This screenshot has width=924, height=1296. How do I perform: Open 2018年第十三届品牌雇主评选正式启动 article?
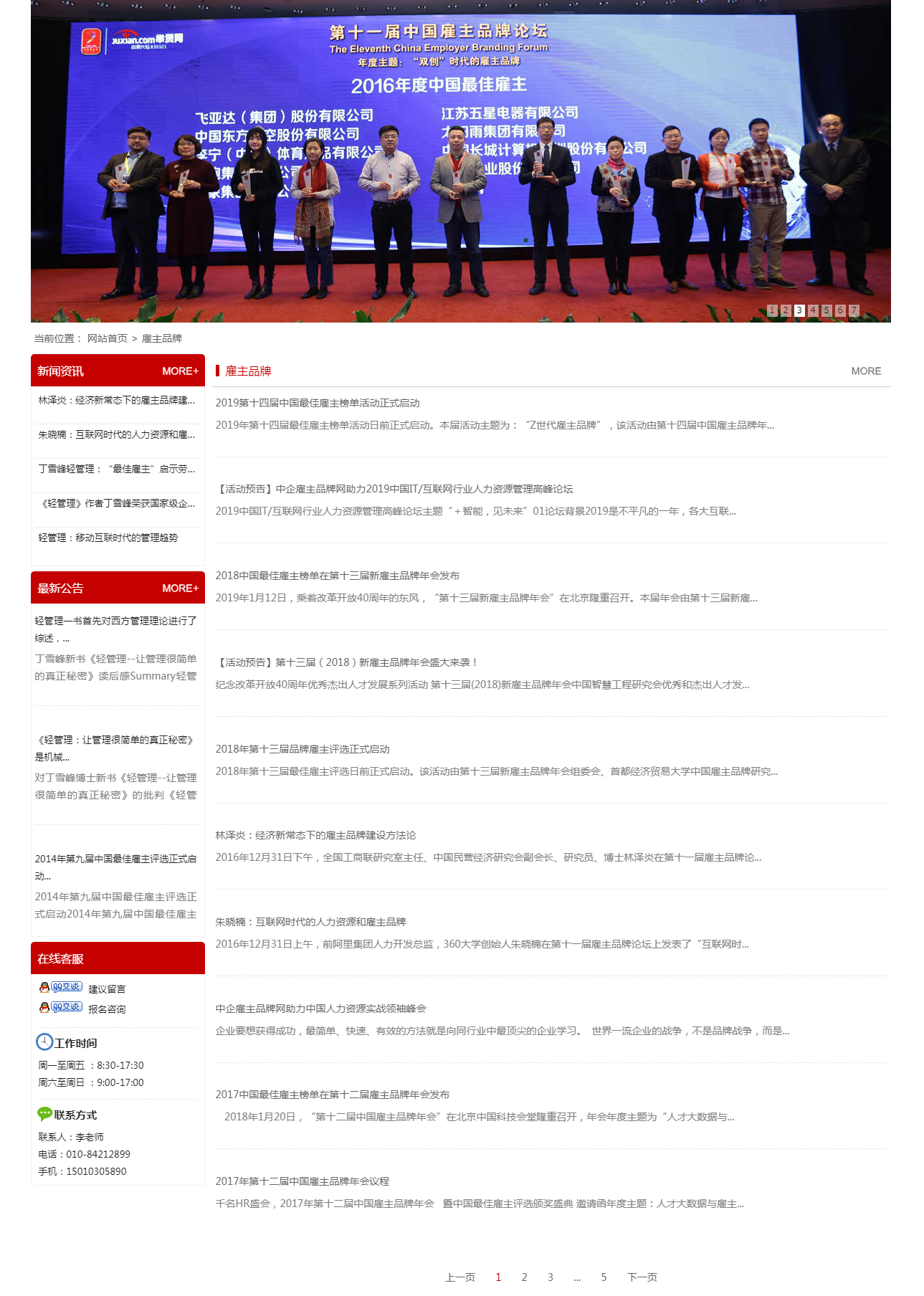[303, 749]
